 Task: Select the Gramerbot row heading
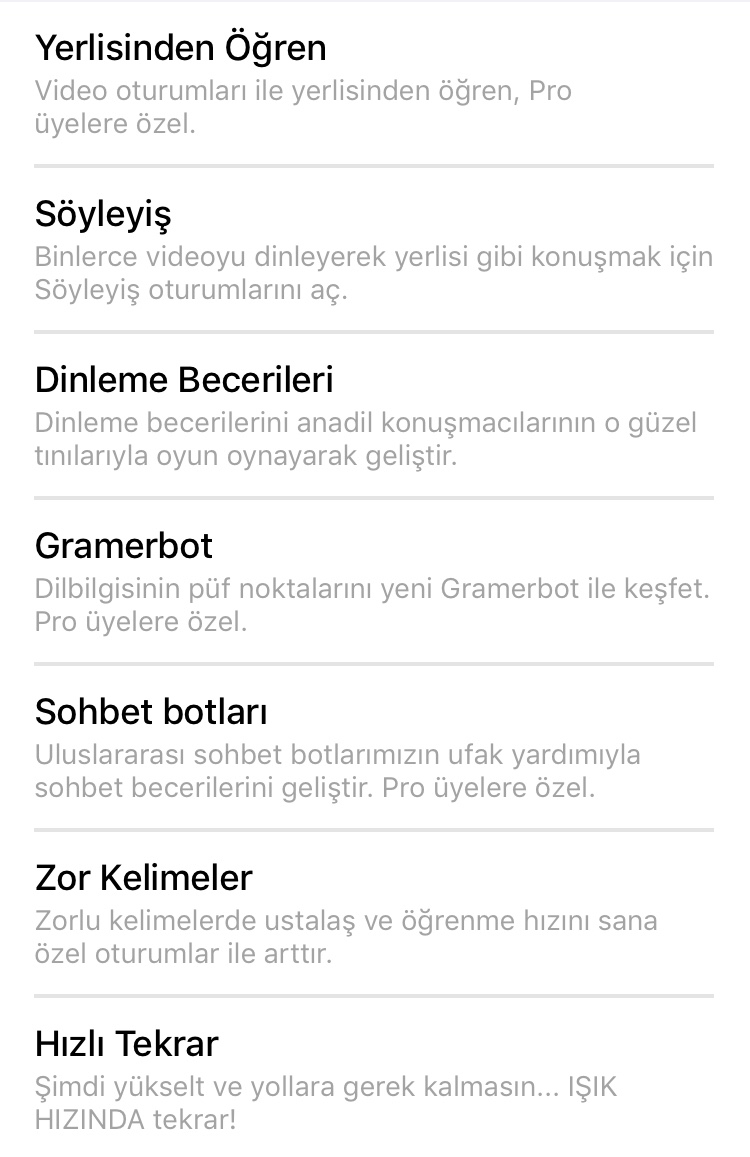point(123,546)
